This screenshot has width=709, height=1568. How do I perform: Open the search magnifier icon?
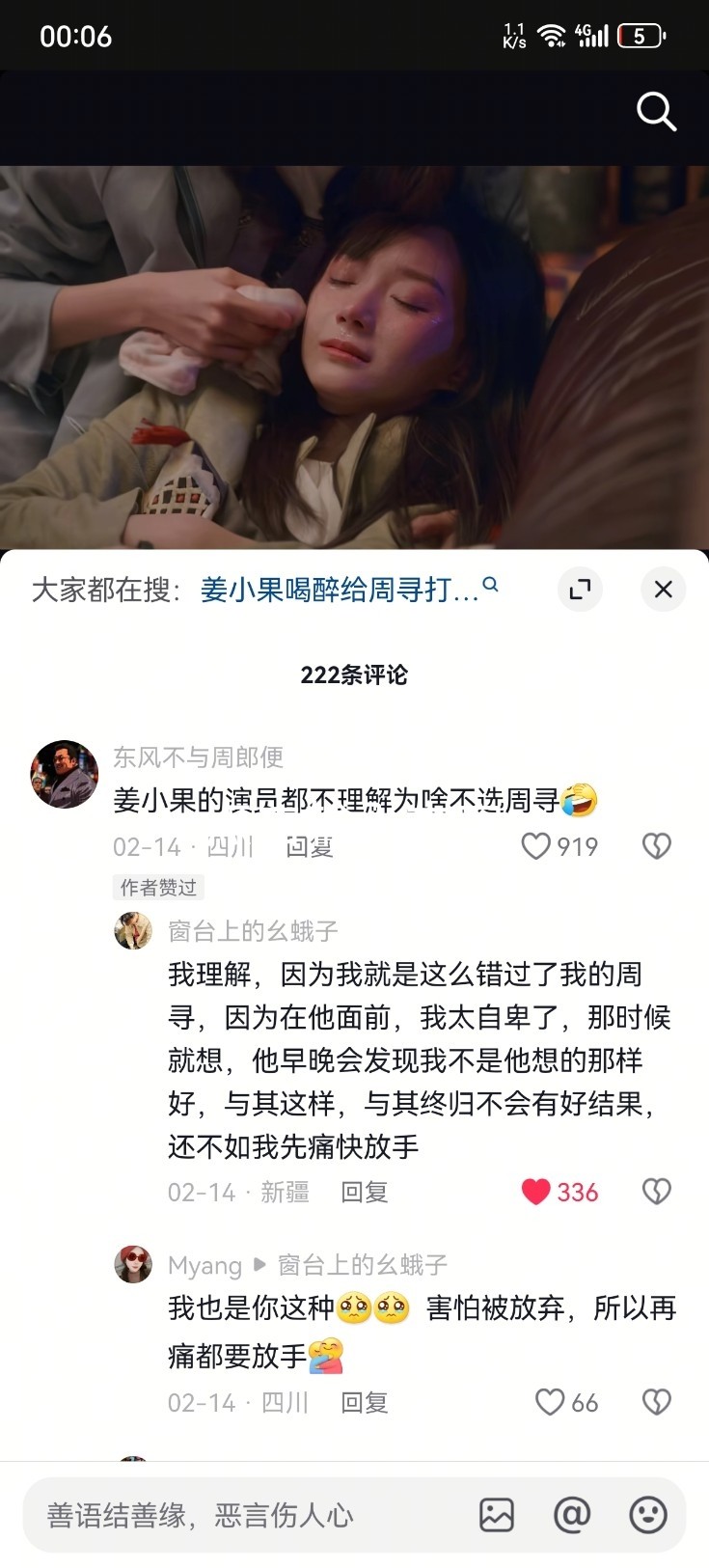coord(656,112)
